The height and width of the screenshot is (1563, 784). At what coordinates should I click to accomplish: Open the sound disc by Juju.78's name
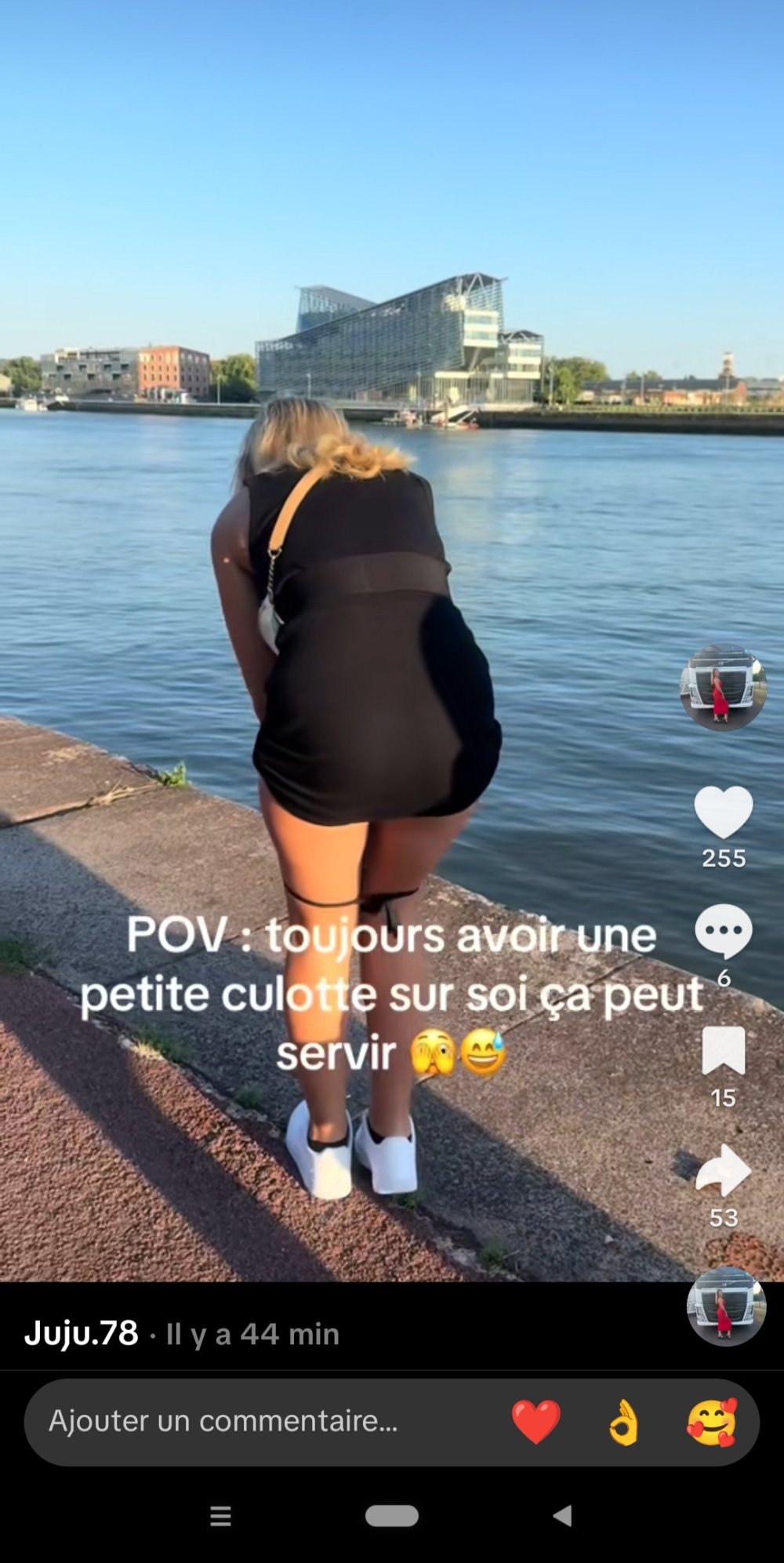726,1307
